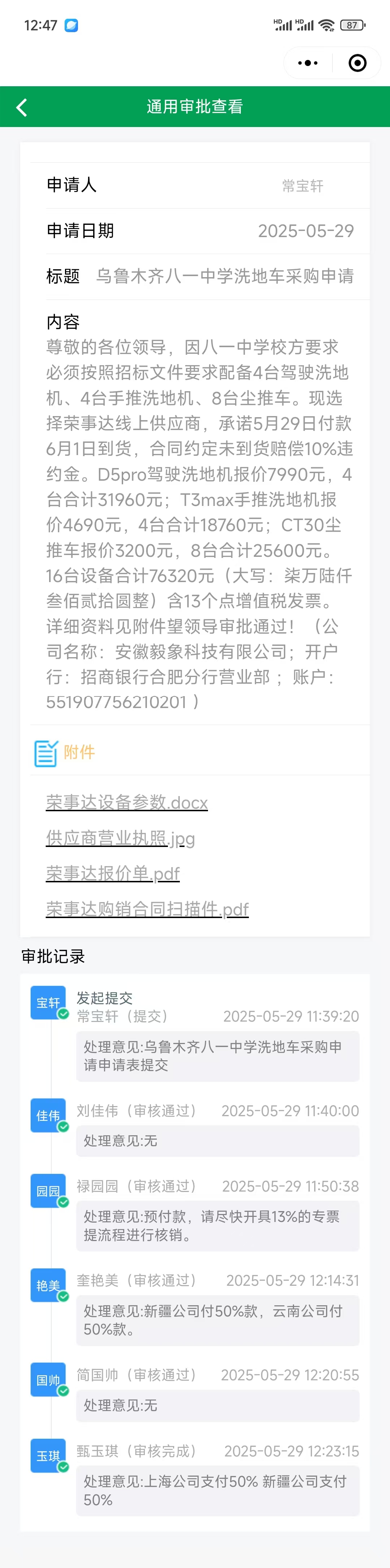Close the mini program via circle icon
The height and width of the screenshot is (1568, 390).
357,63
